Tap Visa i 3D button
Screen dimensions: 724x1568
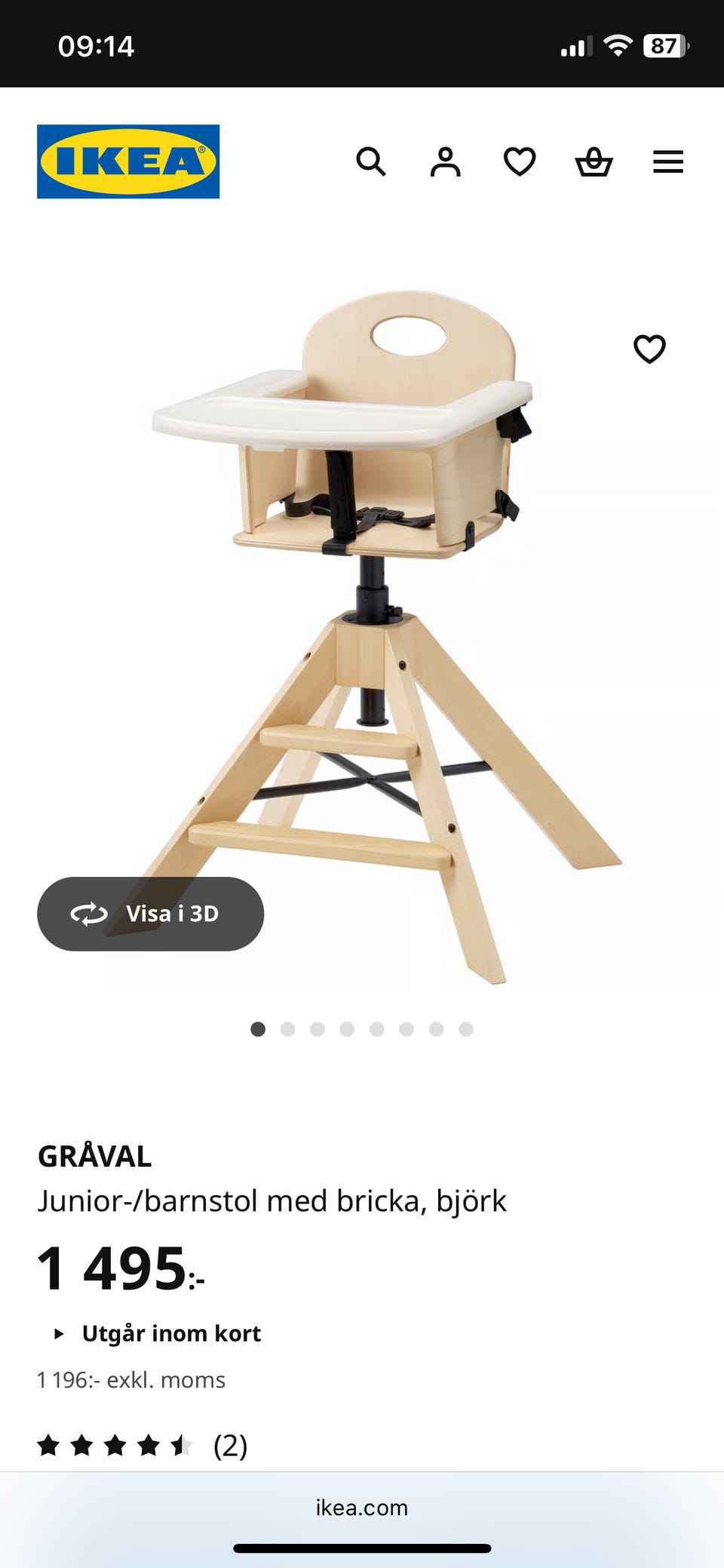[x=151, y=914]
